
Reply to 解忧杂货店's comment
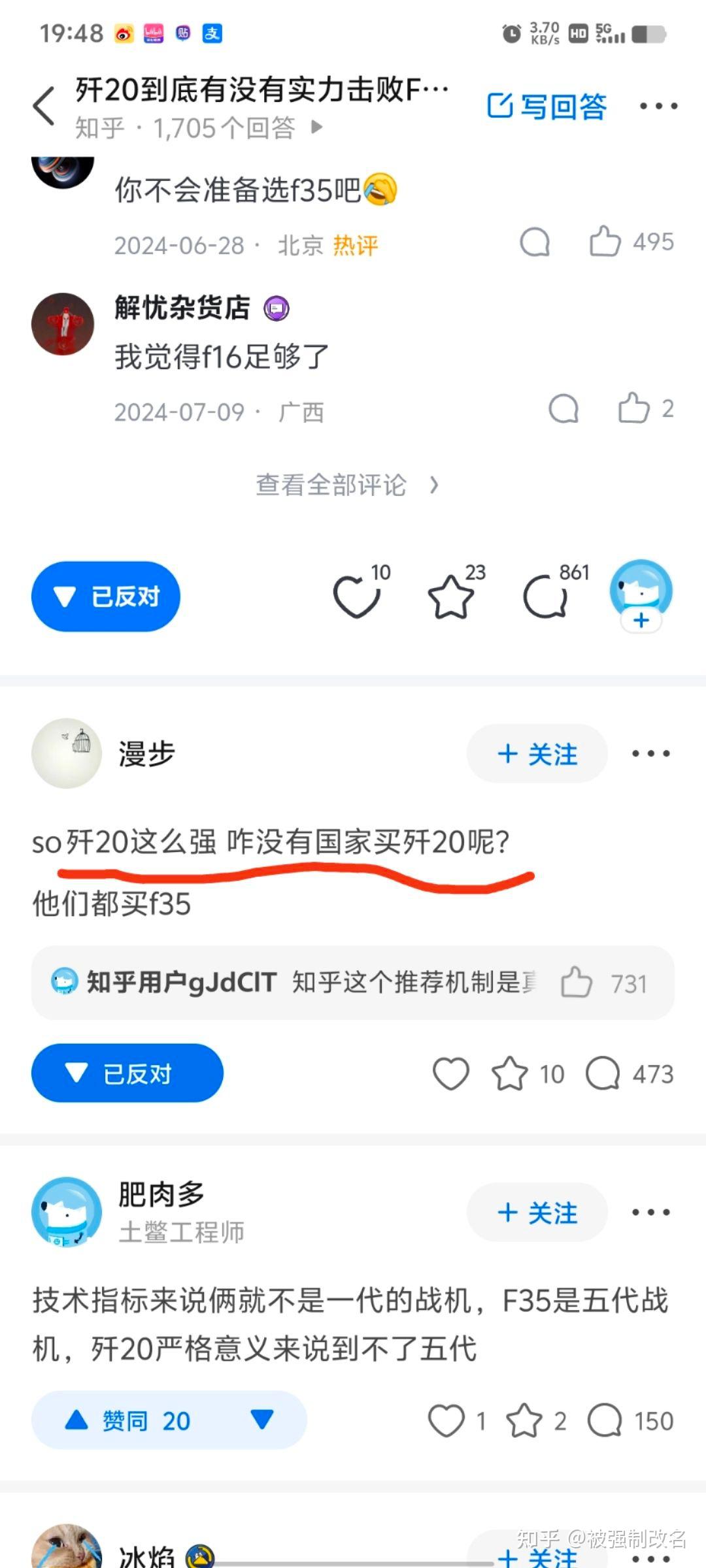click(563, 410)
